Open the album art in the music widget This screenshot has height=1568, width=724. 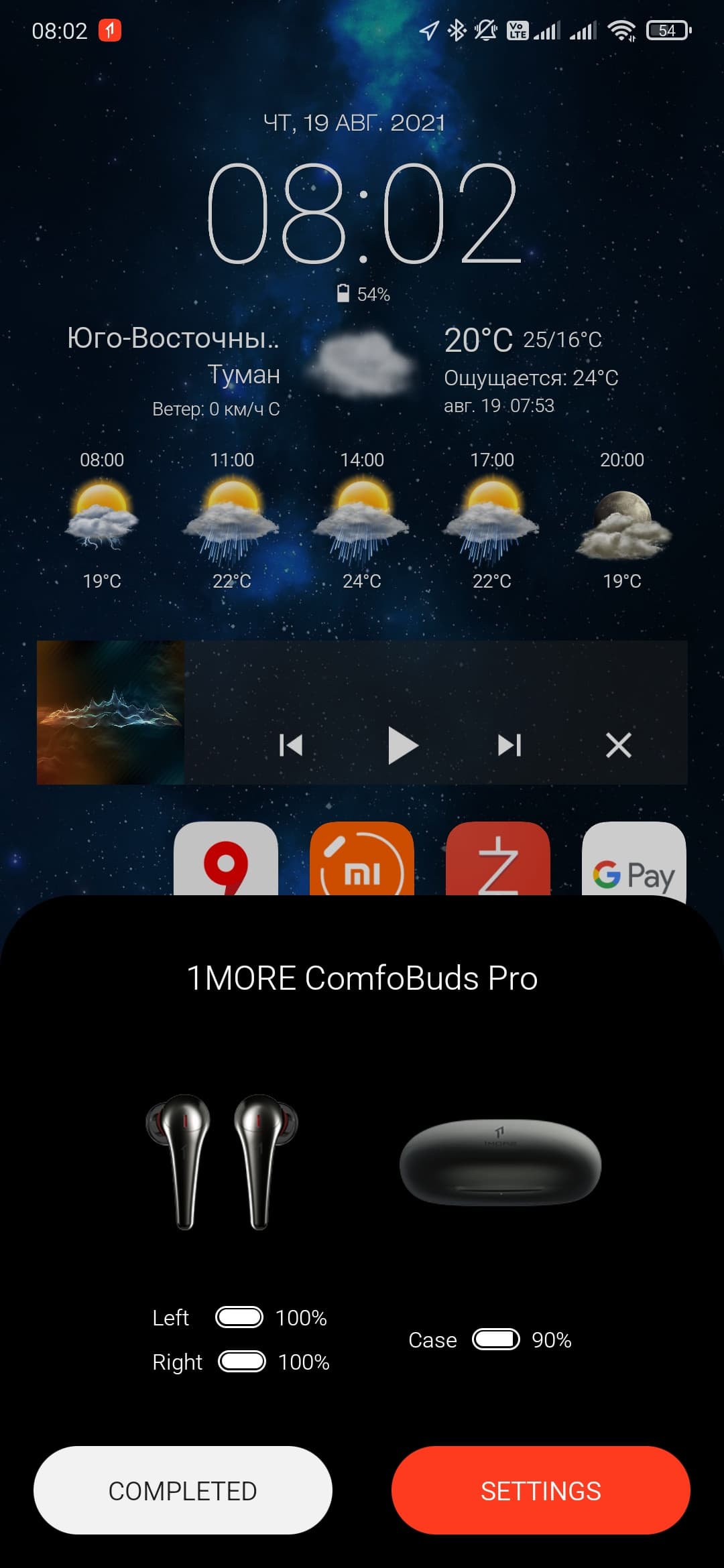click(111, 712)
